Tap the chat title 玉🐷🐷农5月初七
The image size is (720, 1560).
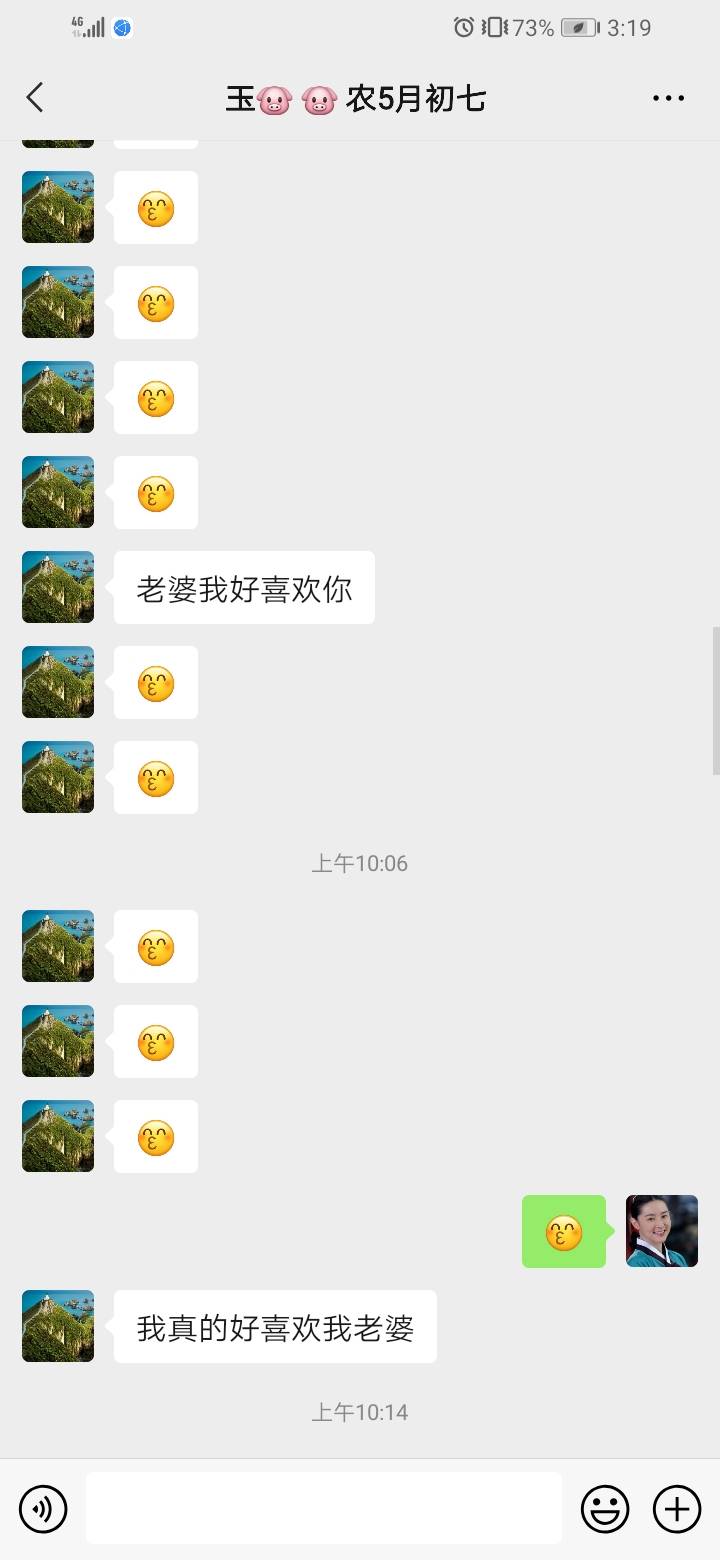pyautogui.click(x=359, y=97)
